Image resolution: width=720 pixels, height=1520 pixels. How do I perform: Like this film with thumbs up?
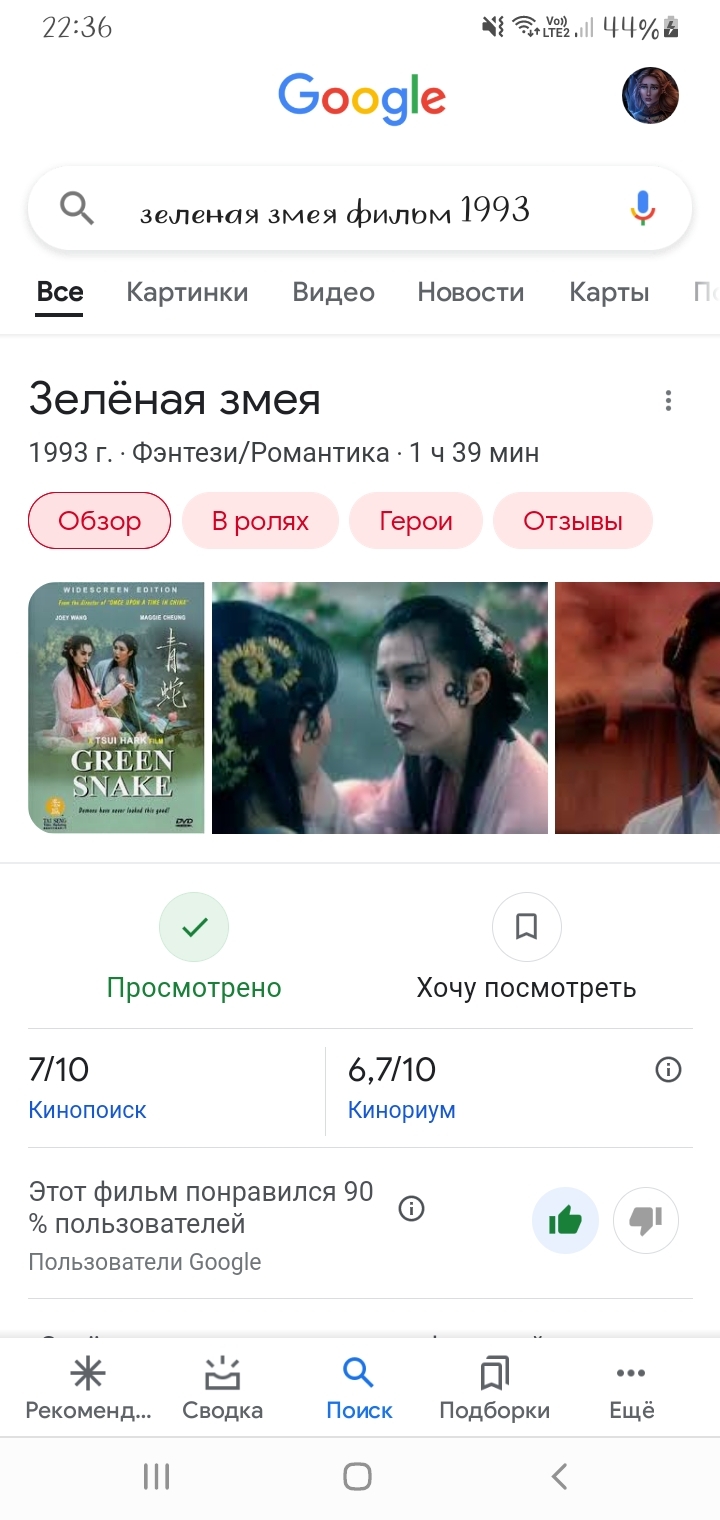(565, 1220)
